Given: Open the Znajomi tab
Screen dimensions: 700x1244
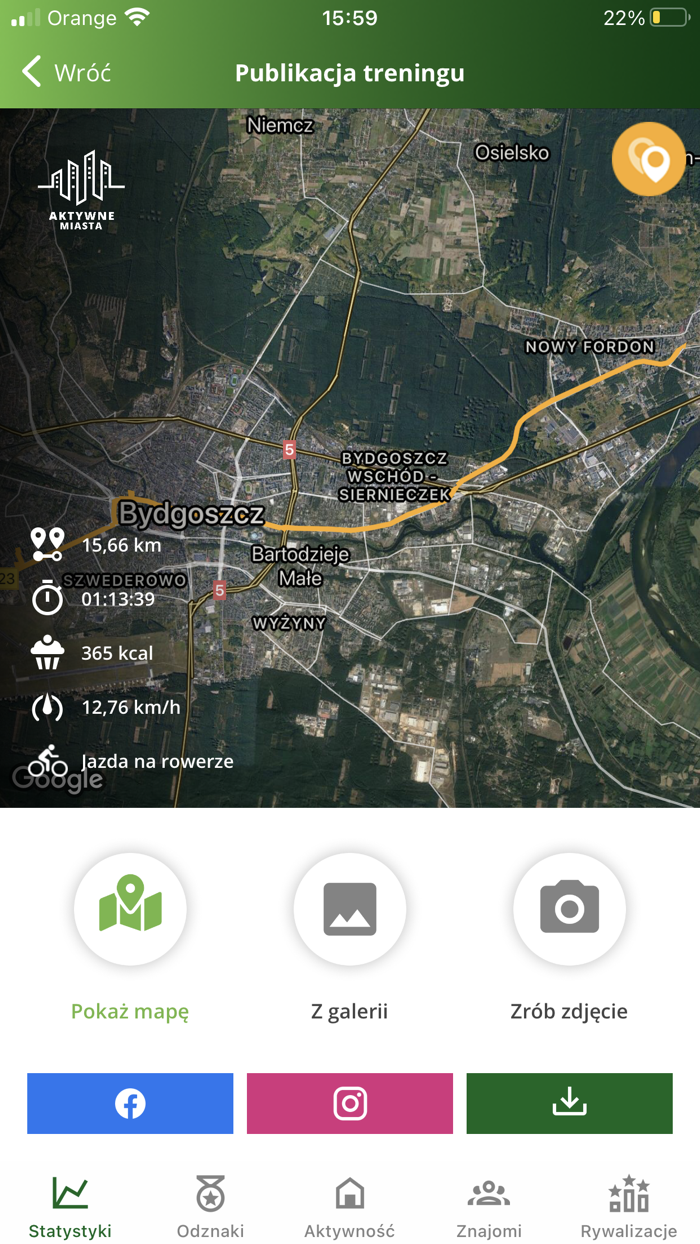Looking at the screenshot, I should click(x=489, y=1206).
